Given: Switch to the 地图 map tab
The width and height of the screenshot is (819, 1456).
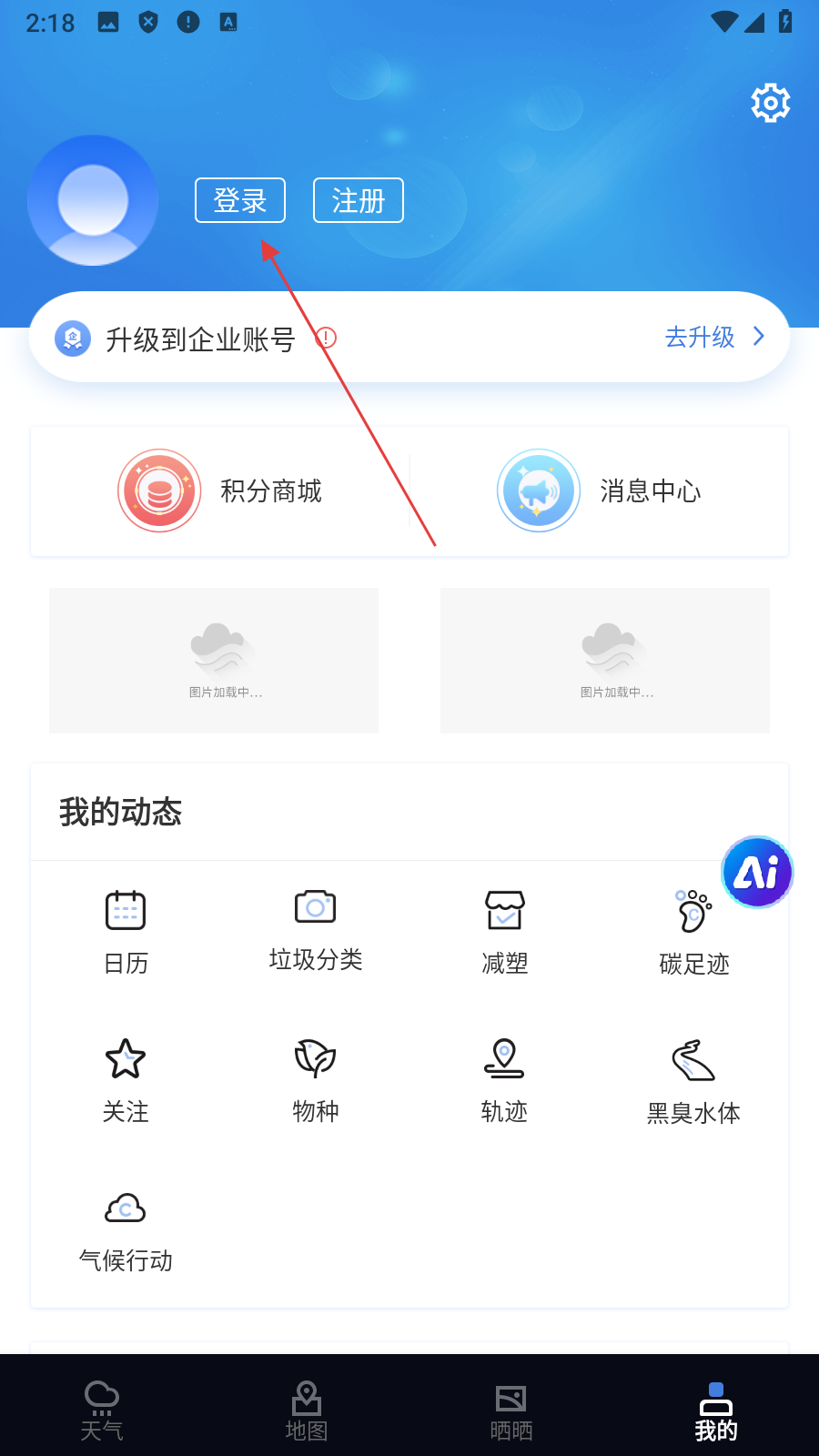Looking at the screenshot, I should tap(307, 1409).
